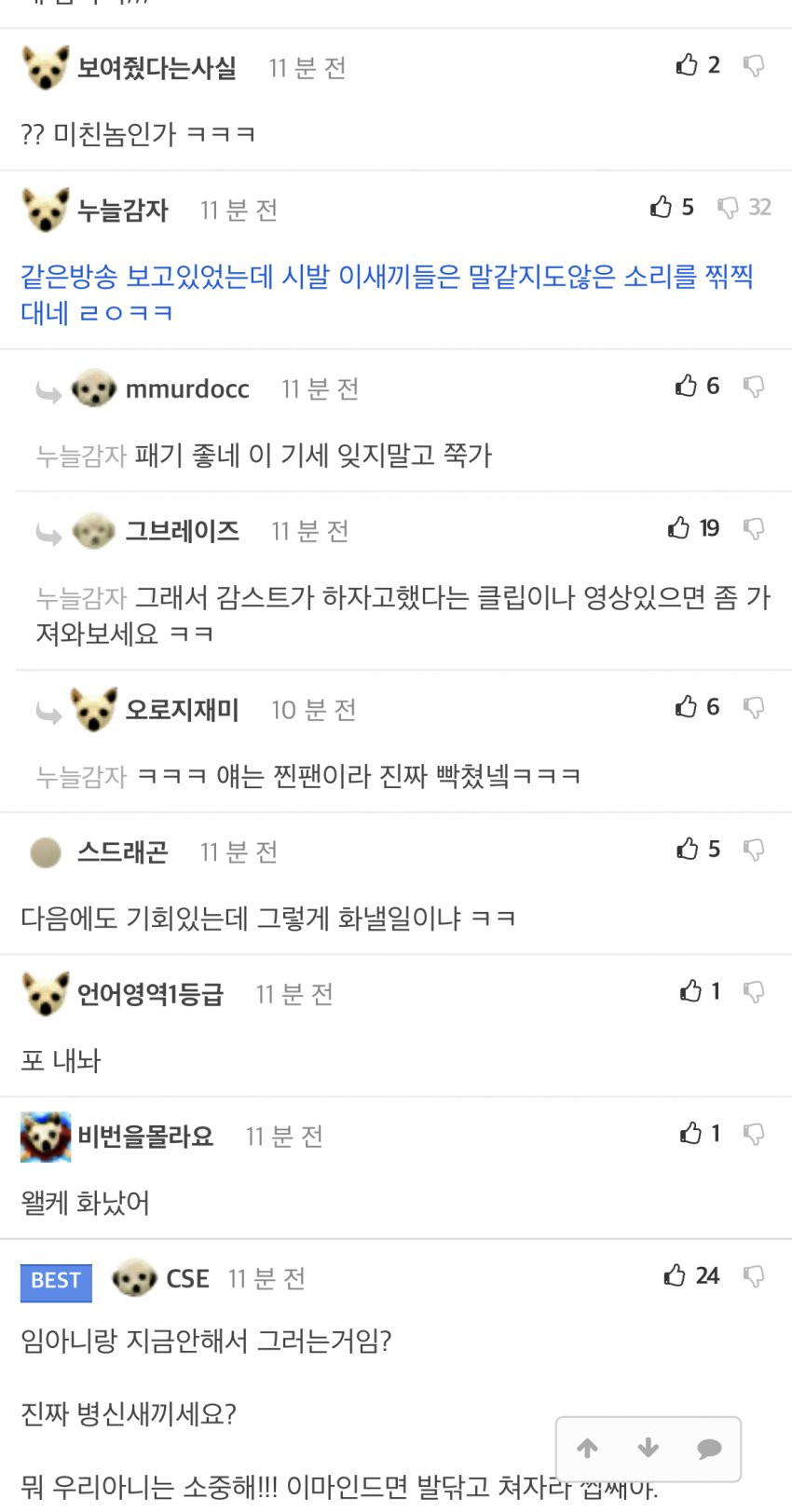Dislike the comment by 보여줬다는사실
This screenshot has height=1512, width=792.
click(754, 65)
